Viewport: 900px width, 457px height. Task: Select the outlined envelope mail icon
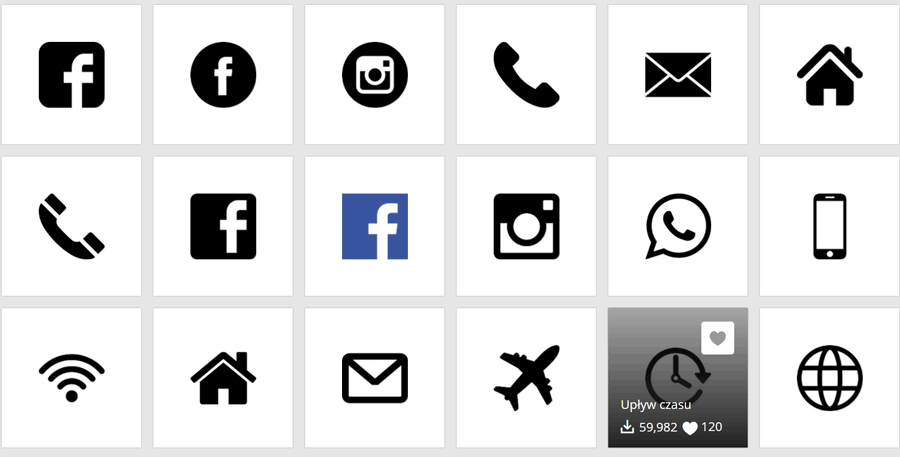coord(375,378)
